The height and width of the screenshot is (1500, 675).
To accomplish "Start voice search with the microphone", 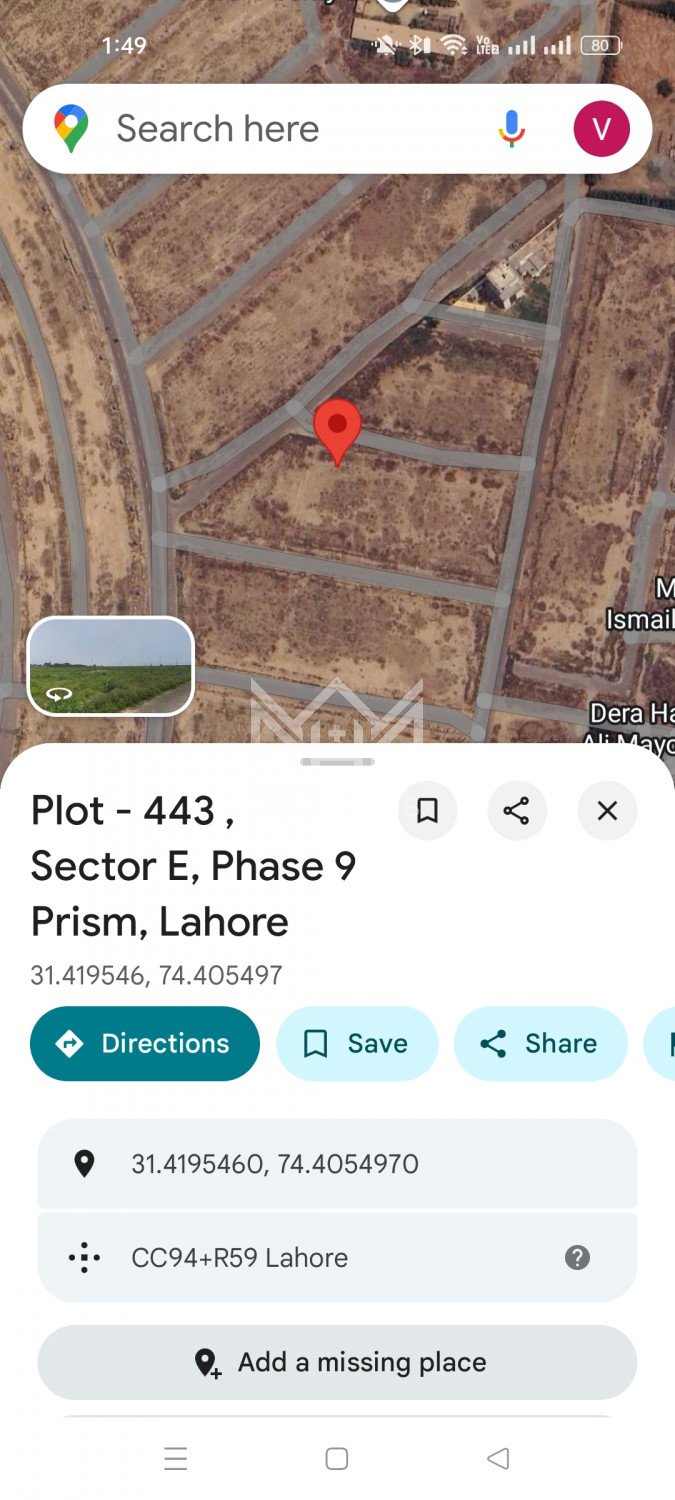I will click(511, 129).
